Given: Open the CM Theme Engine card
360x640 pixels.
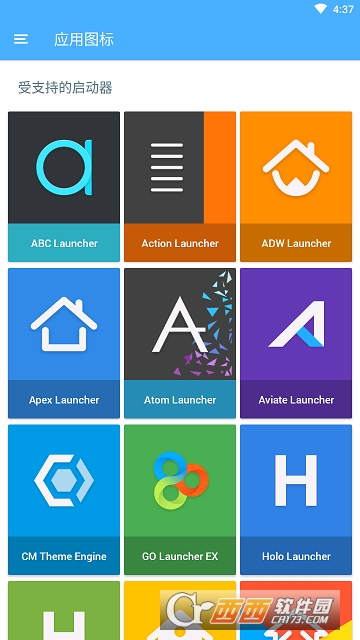Looking at the screenshot, I should click(64, 500).
